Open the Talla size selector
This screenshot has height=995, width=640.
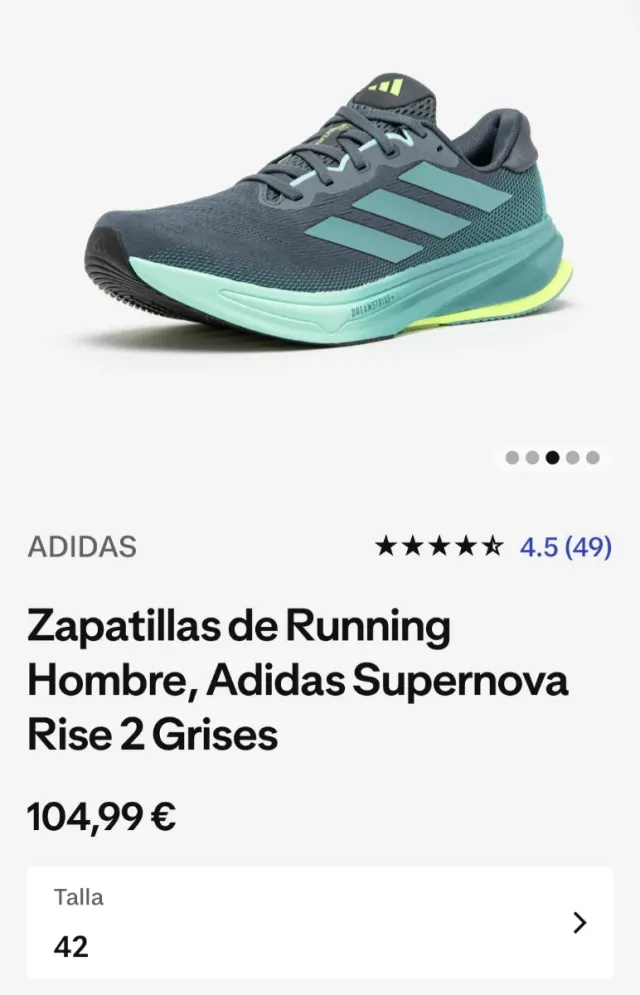tap(319, 922)
